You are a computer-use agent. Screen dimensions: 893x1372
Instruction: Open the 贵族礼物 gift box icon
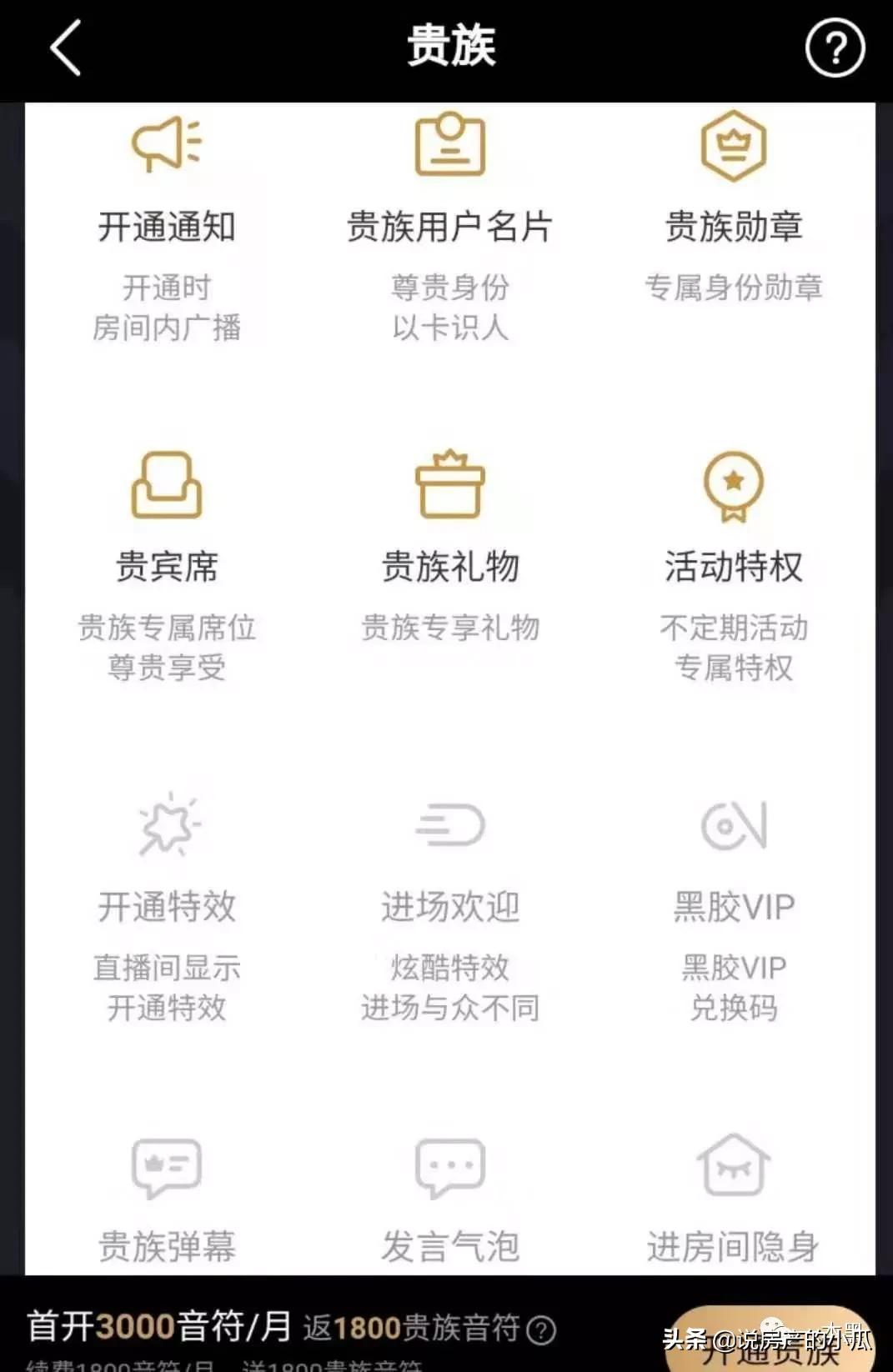click(451, 483)
